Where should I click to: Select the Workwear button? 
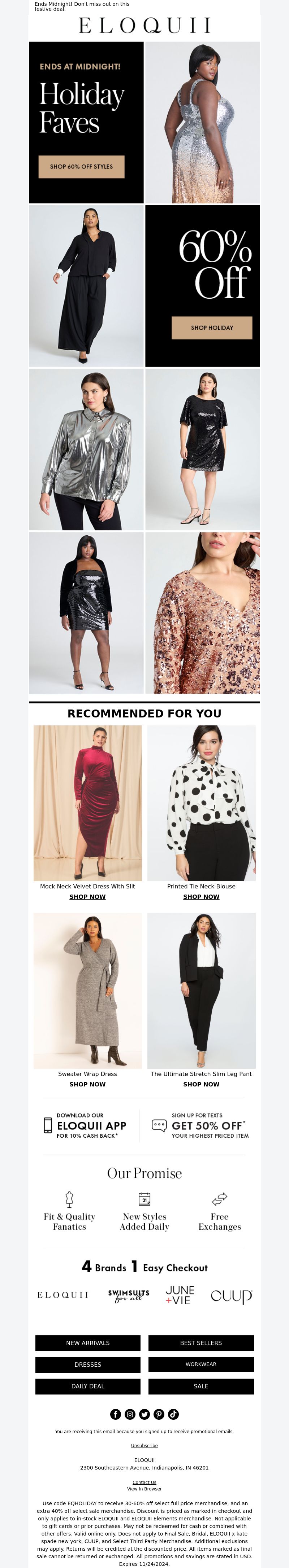coord(200,1365)
